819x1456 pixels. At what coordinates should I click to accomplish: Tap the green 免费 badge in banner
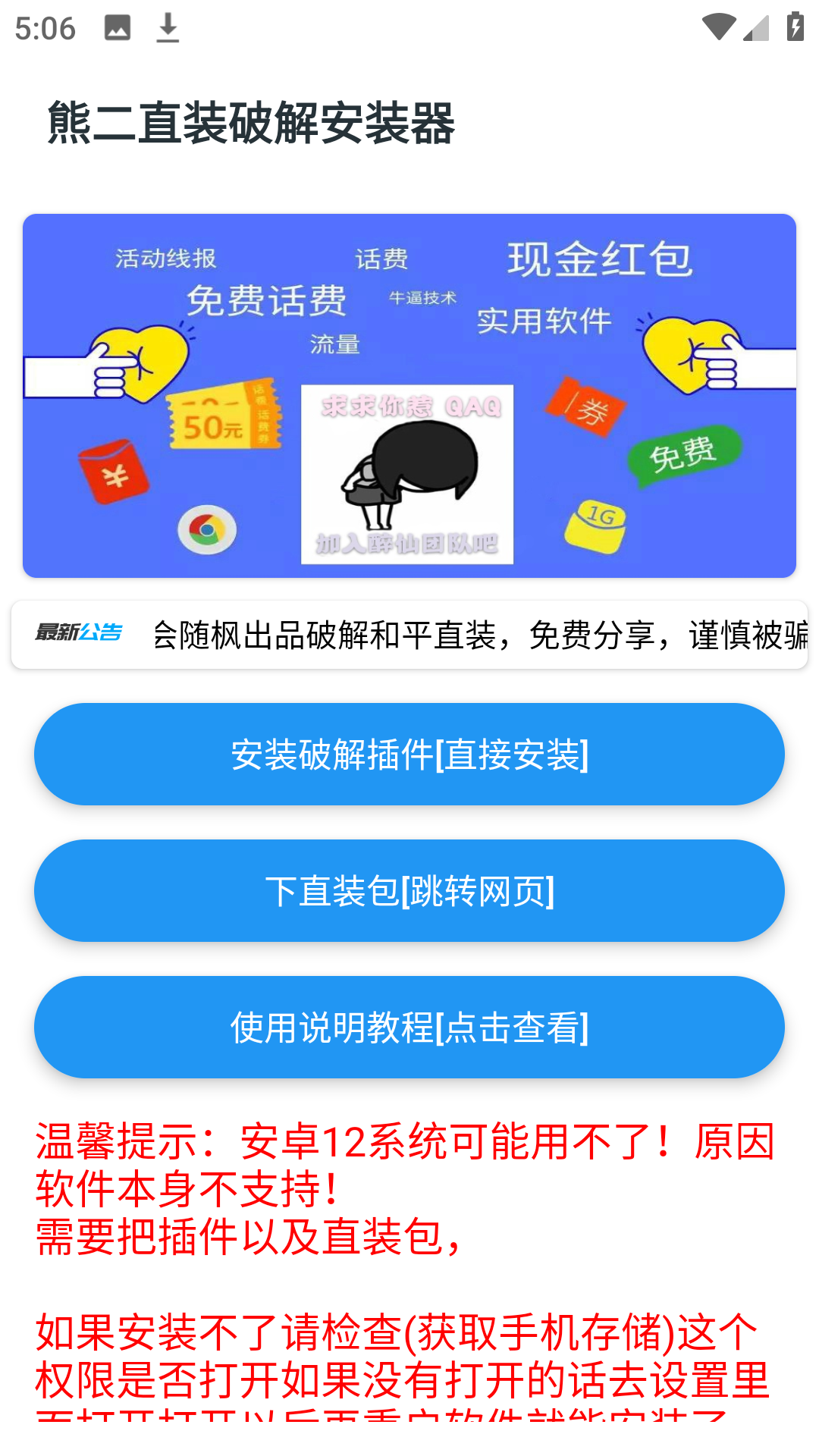pyautogui.click(x=682, y=453)
